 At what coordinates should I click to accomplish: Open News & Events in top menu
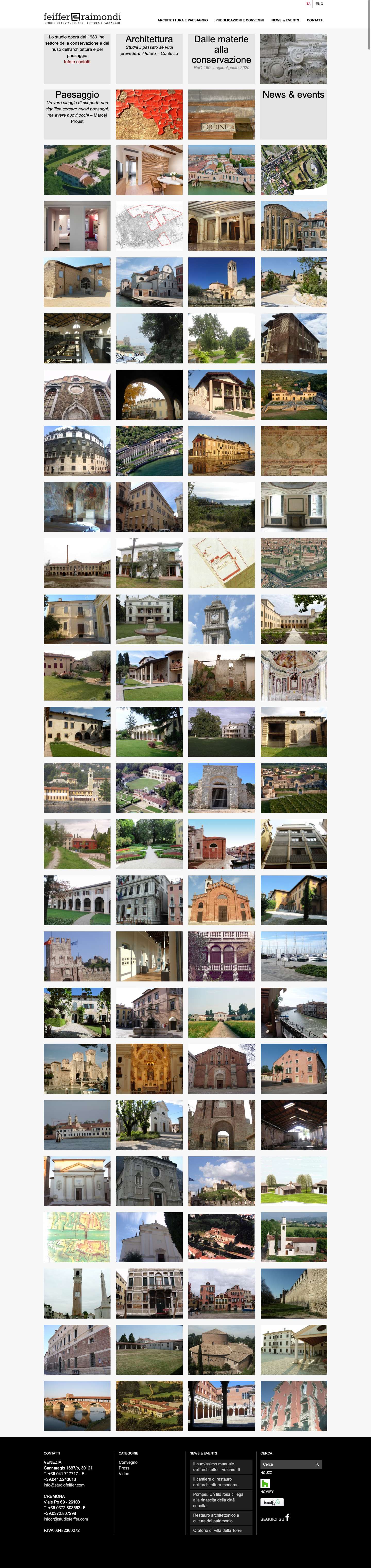click(285, 20)
